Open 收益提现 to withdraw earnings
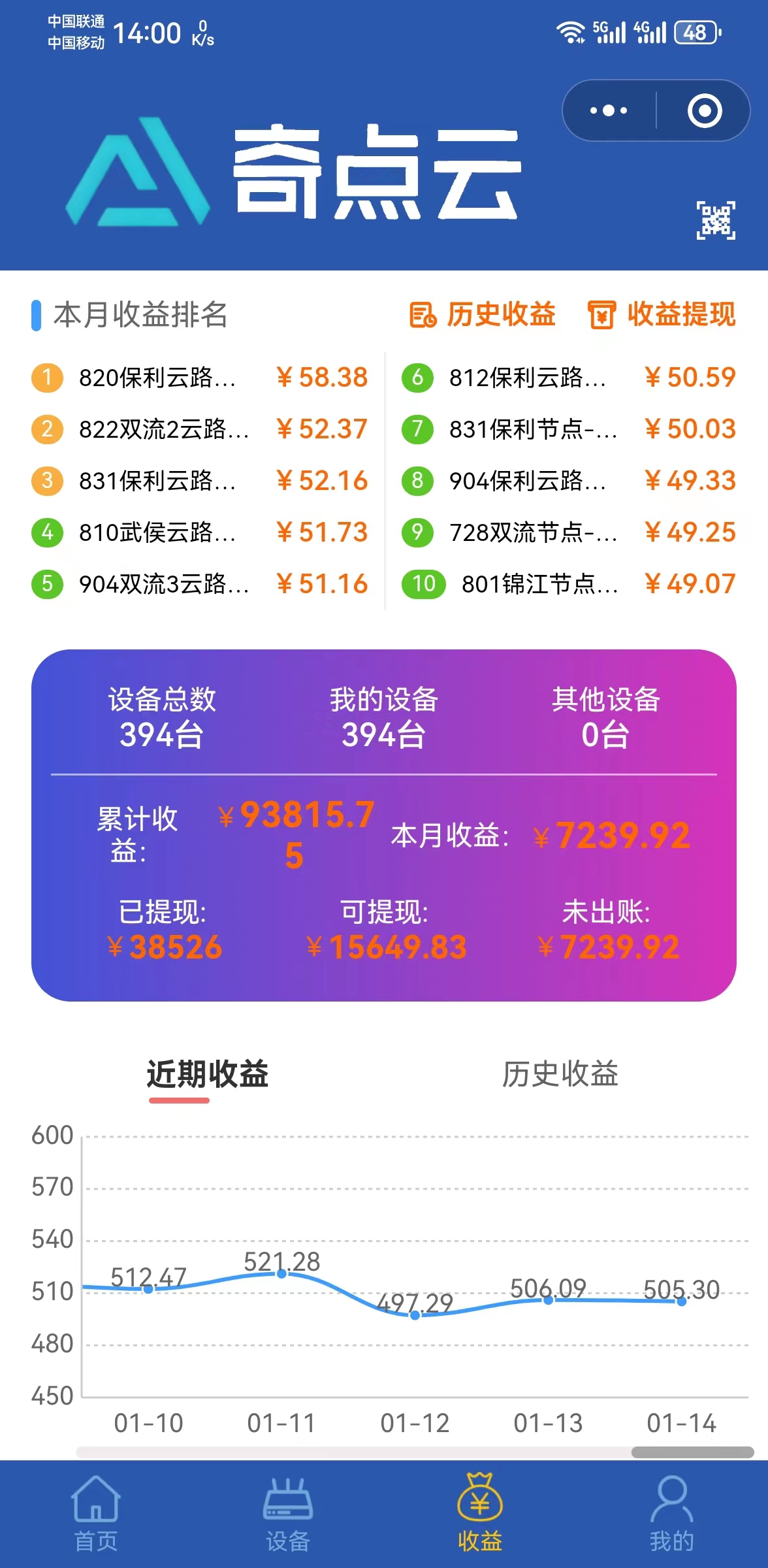 pos(662,314)
